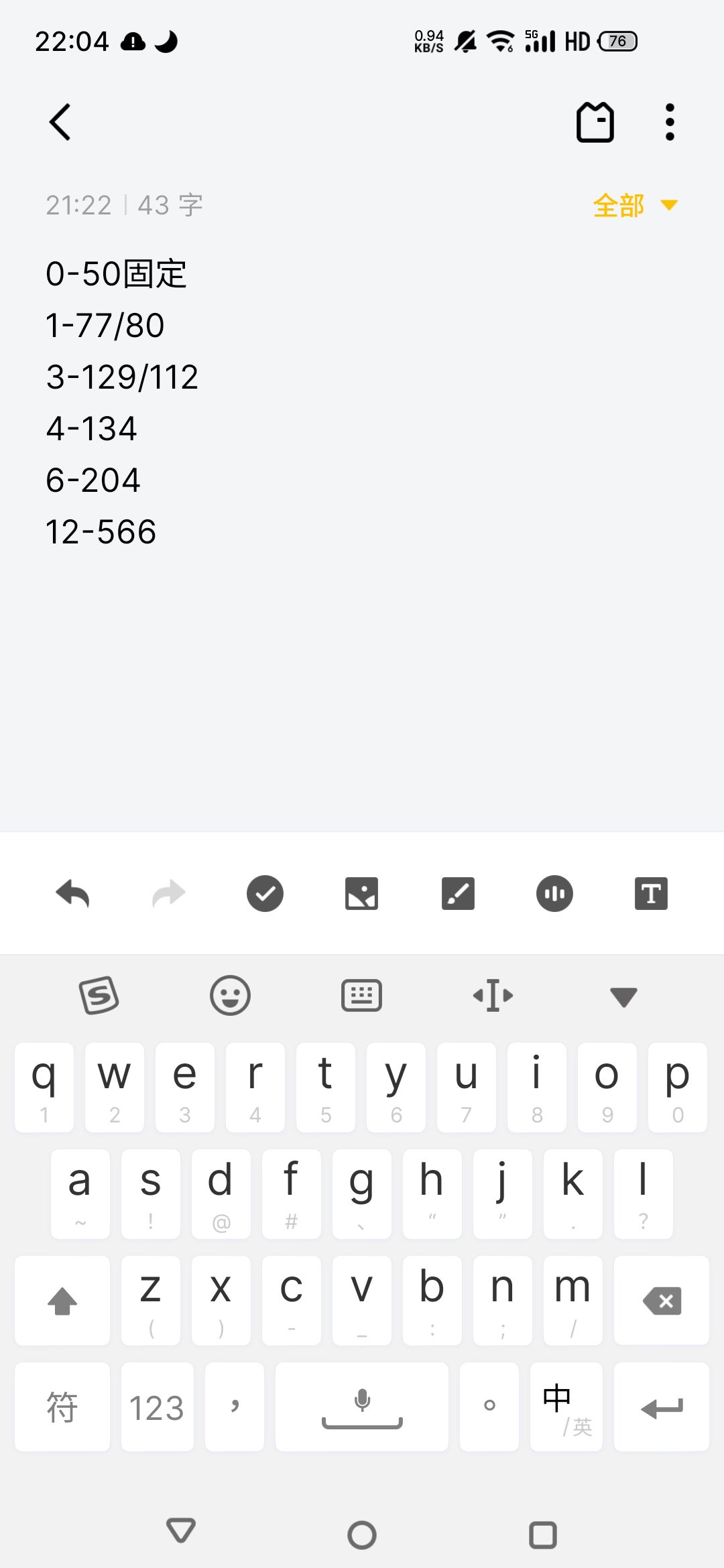Open the emoji panel on keyboard
The image size is (724, 1568).
[230, 995]
